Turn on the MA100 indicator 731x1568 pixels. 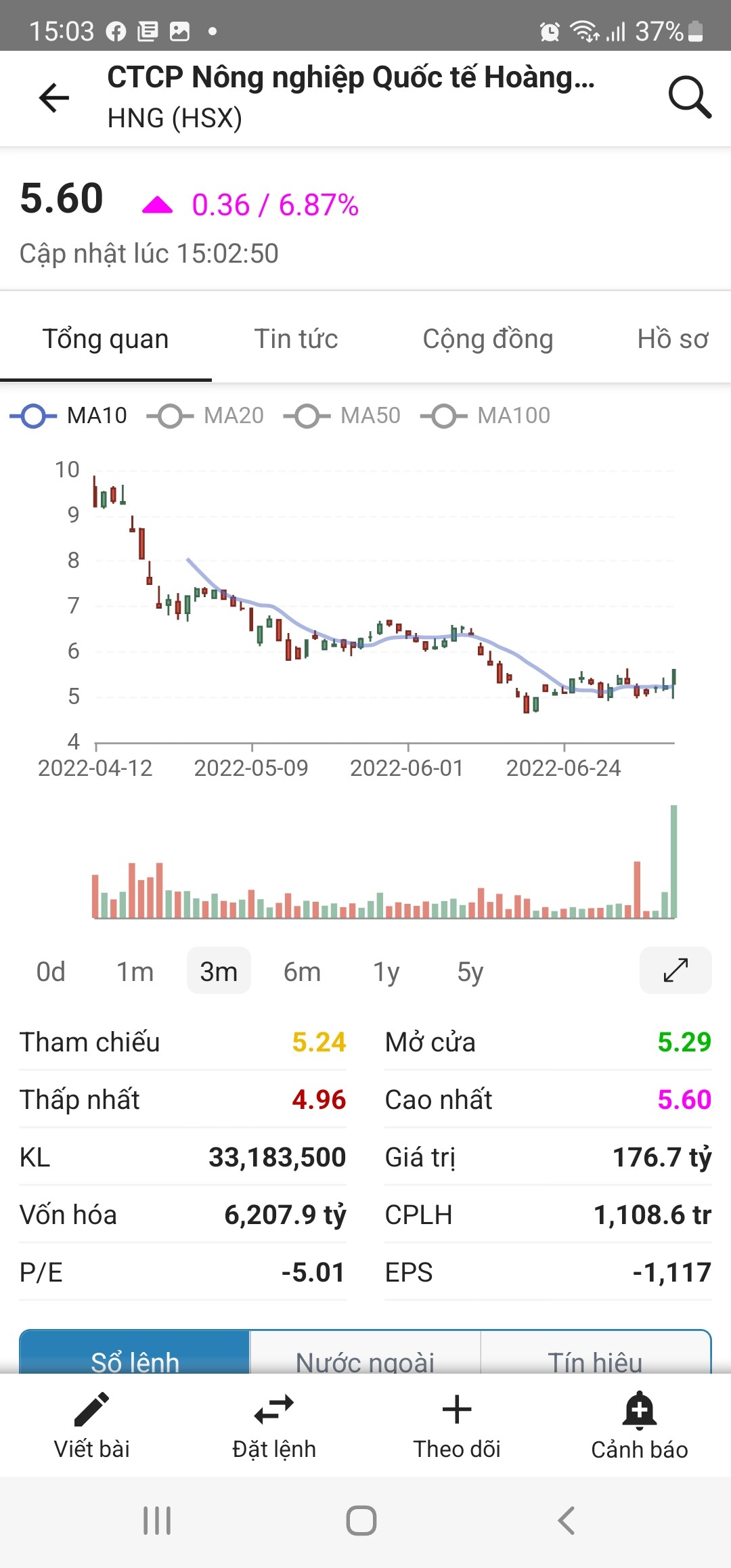pos(485,416)
